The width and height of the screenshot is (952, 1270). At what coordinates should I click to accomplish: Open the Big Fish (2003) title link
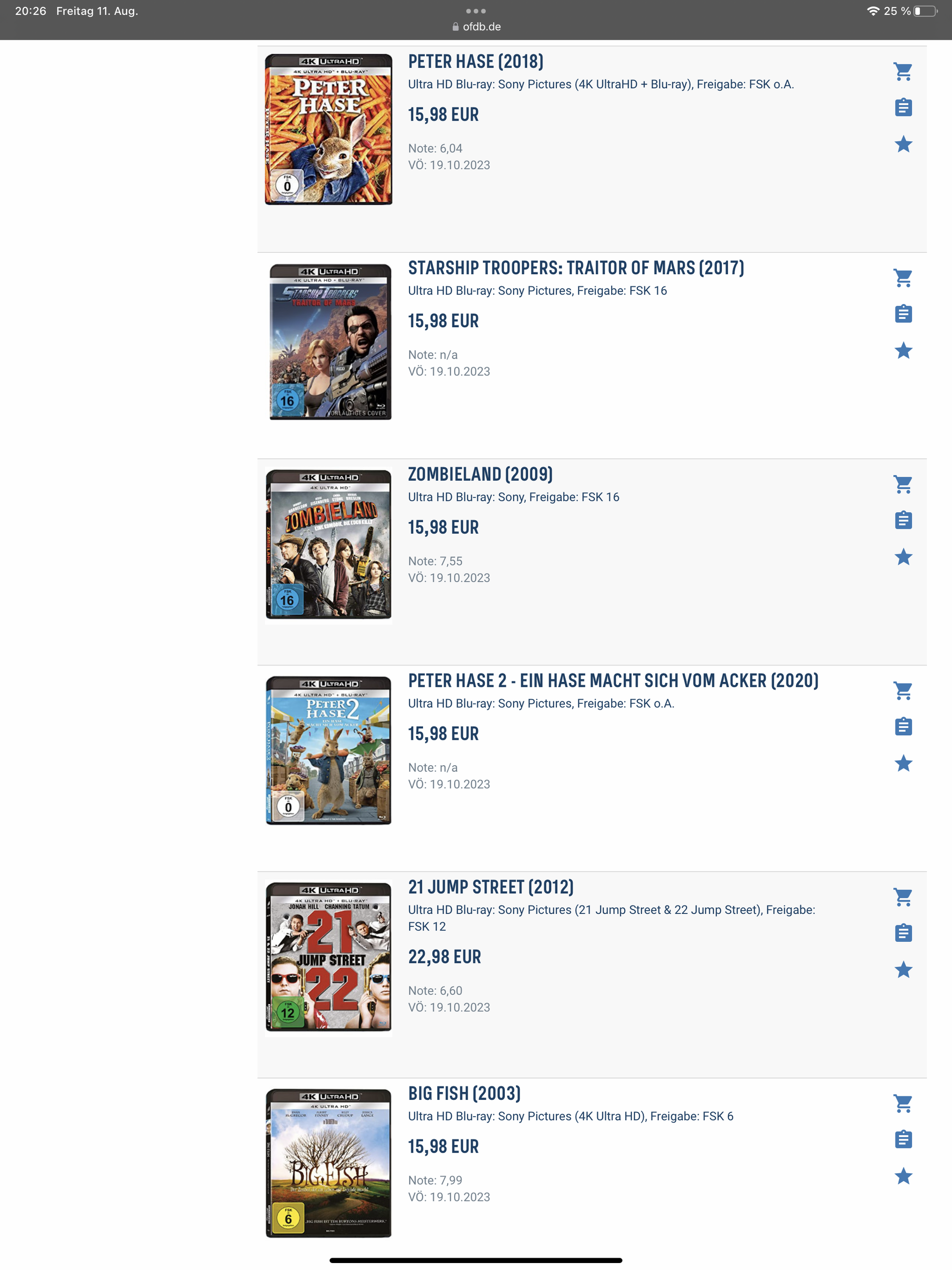[x=464, y=1094]
